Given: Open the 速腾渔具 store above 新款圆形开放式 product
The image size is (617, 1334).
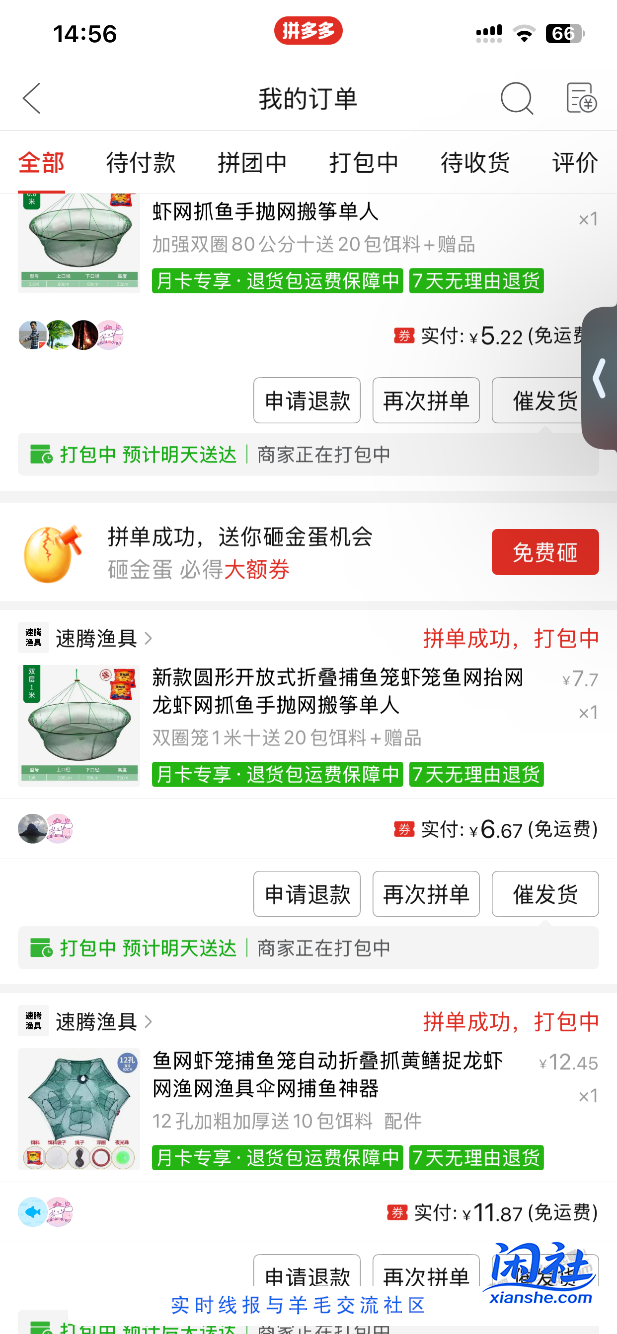Looking at the screenshot, I should [x=95, y=638].
